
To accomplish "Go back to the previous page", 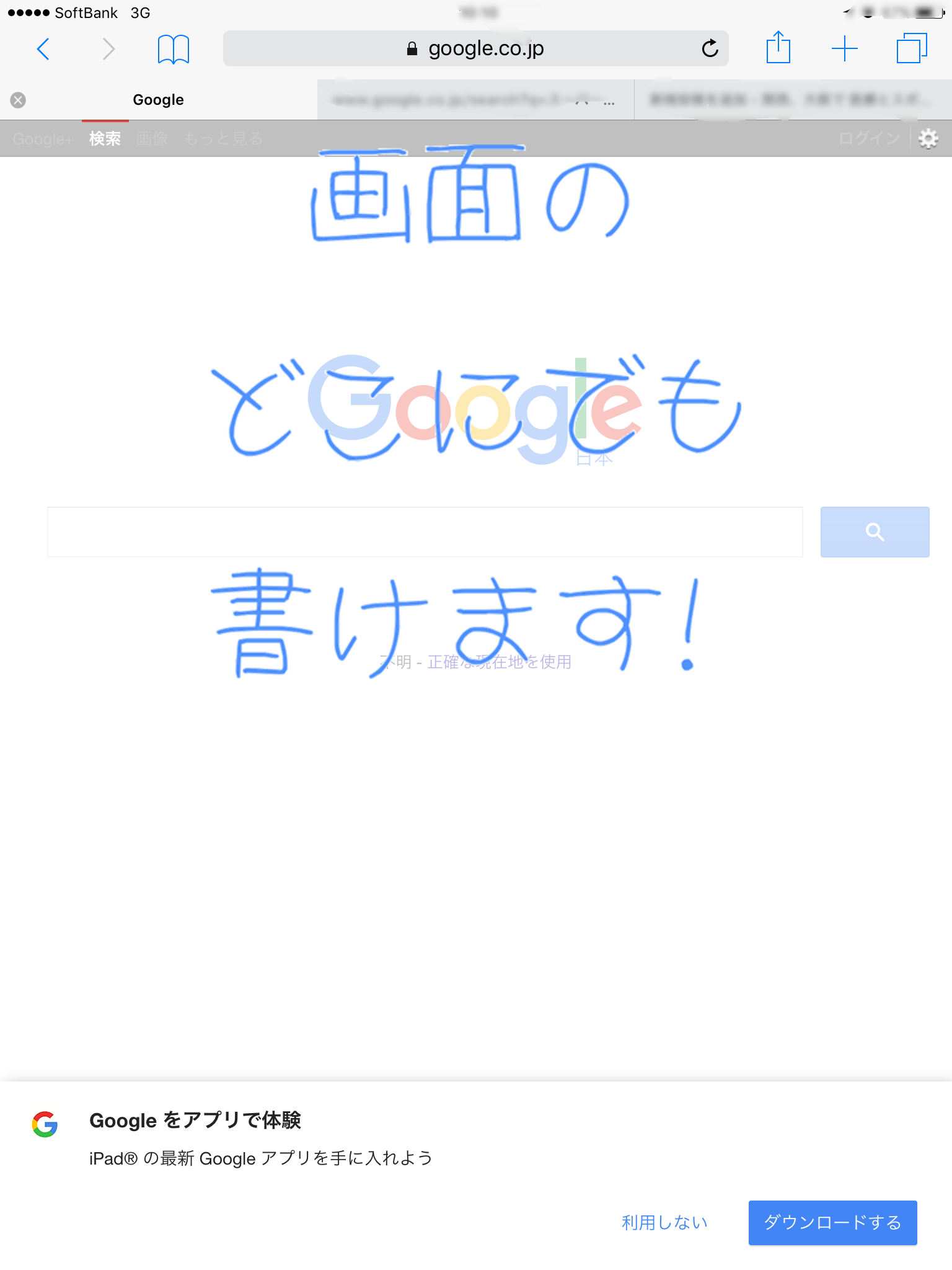I will (x=43, y=49).
